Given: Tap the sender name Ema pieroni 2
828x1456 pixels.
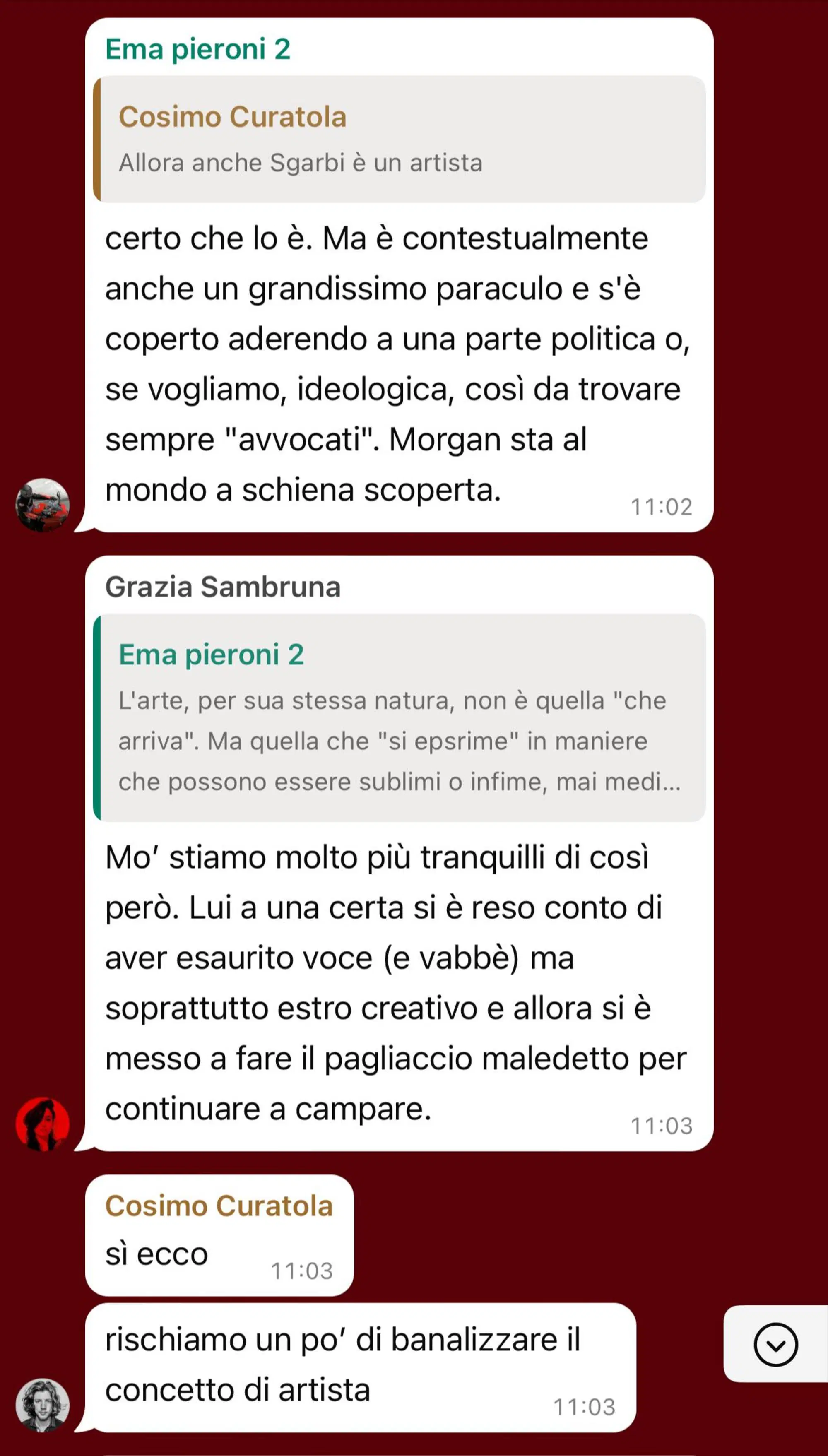Looking at the screenshot, I should 197,49.
